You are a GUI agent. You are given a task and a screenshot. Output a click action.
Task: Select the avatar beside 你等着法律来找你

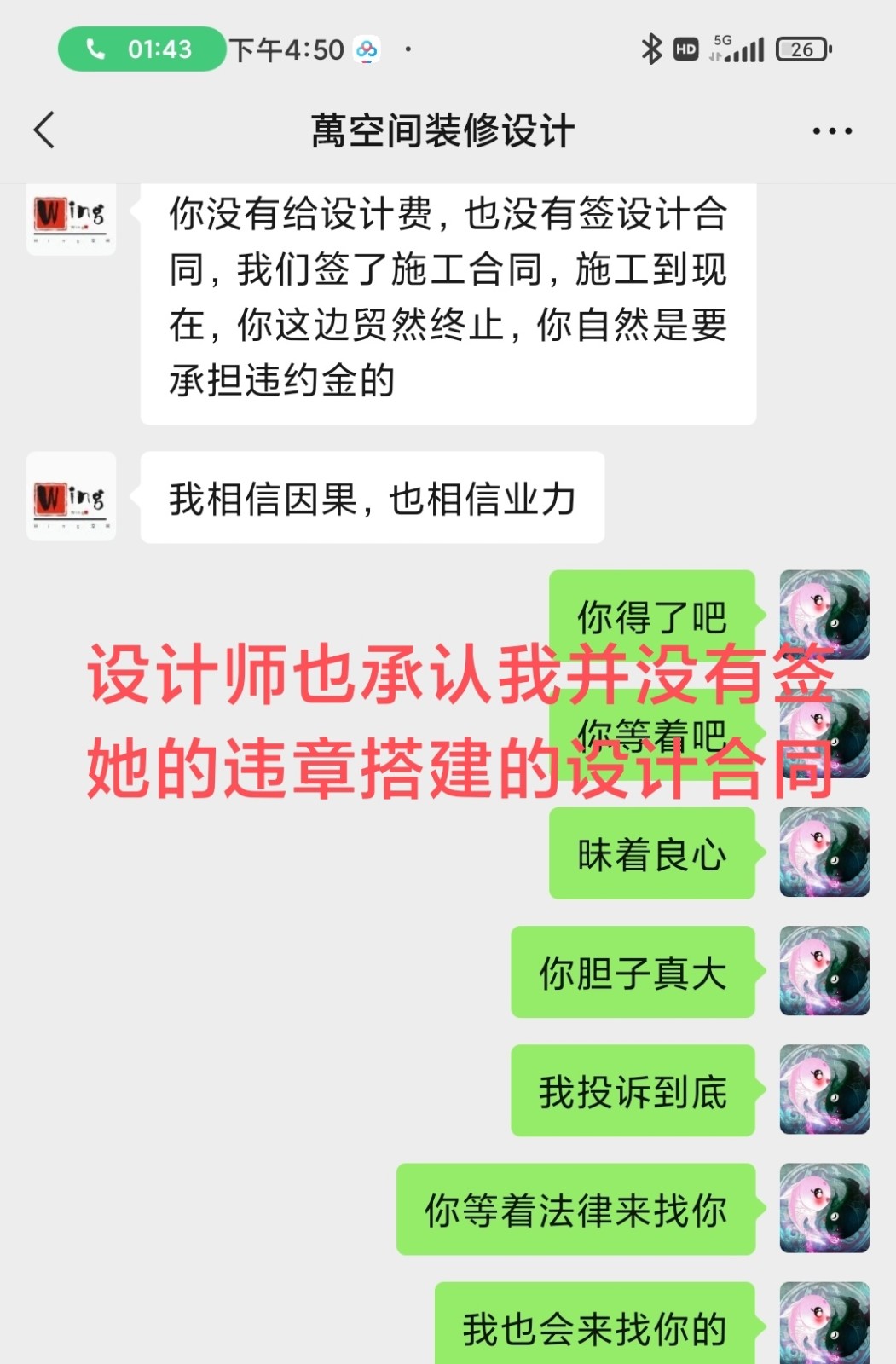pyautogui.click(x=824, y=1208)
